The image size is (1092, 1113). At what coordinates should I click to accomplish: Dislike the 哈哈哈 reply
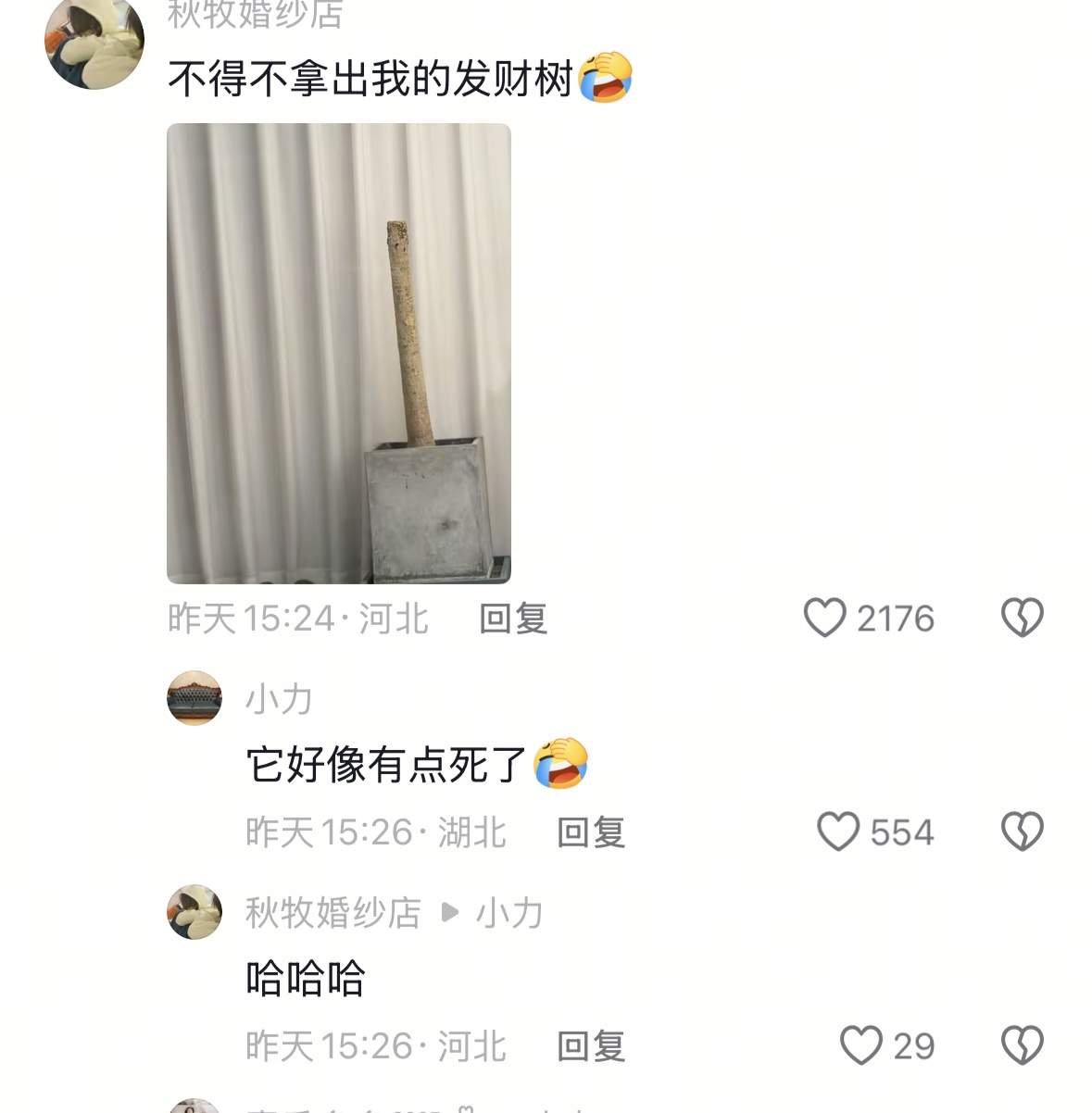(1022, 1045)
